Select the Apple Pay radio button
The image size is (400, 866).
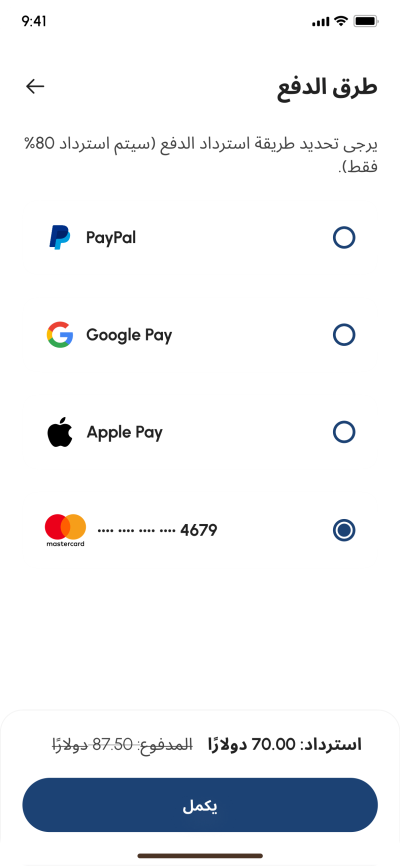click(344, 432)
